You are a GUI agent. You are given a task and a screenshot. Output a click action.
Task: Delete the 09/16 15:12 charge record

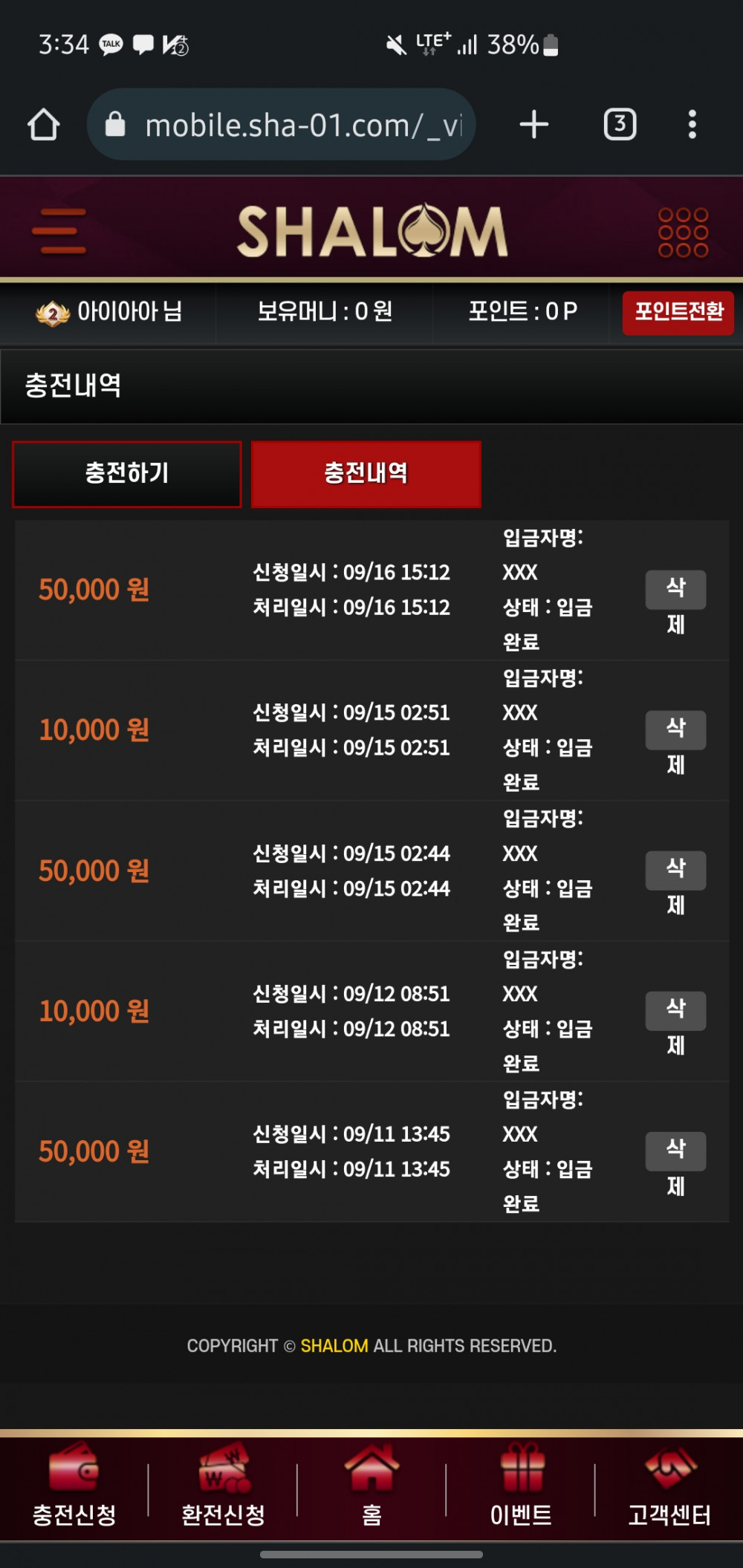(675, 591)
